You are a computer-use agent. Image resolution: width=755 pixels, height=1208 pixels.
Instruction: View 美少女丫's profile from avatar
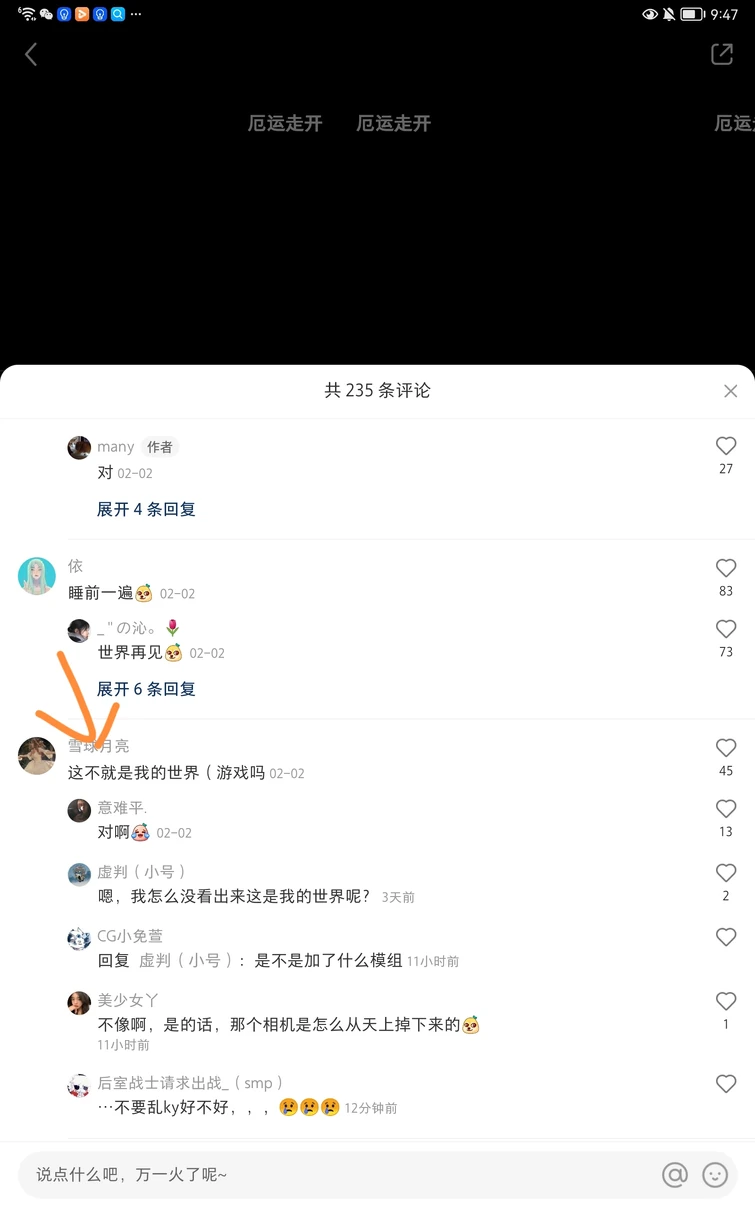click(x=79, y=1003)
